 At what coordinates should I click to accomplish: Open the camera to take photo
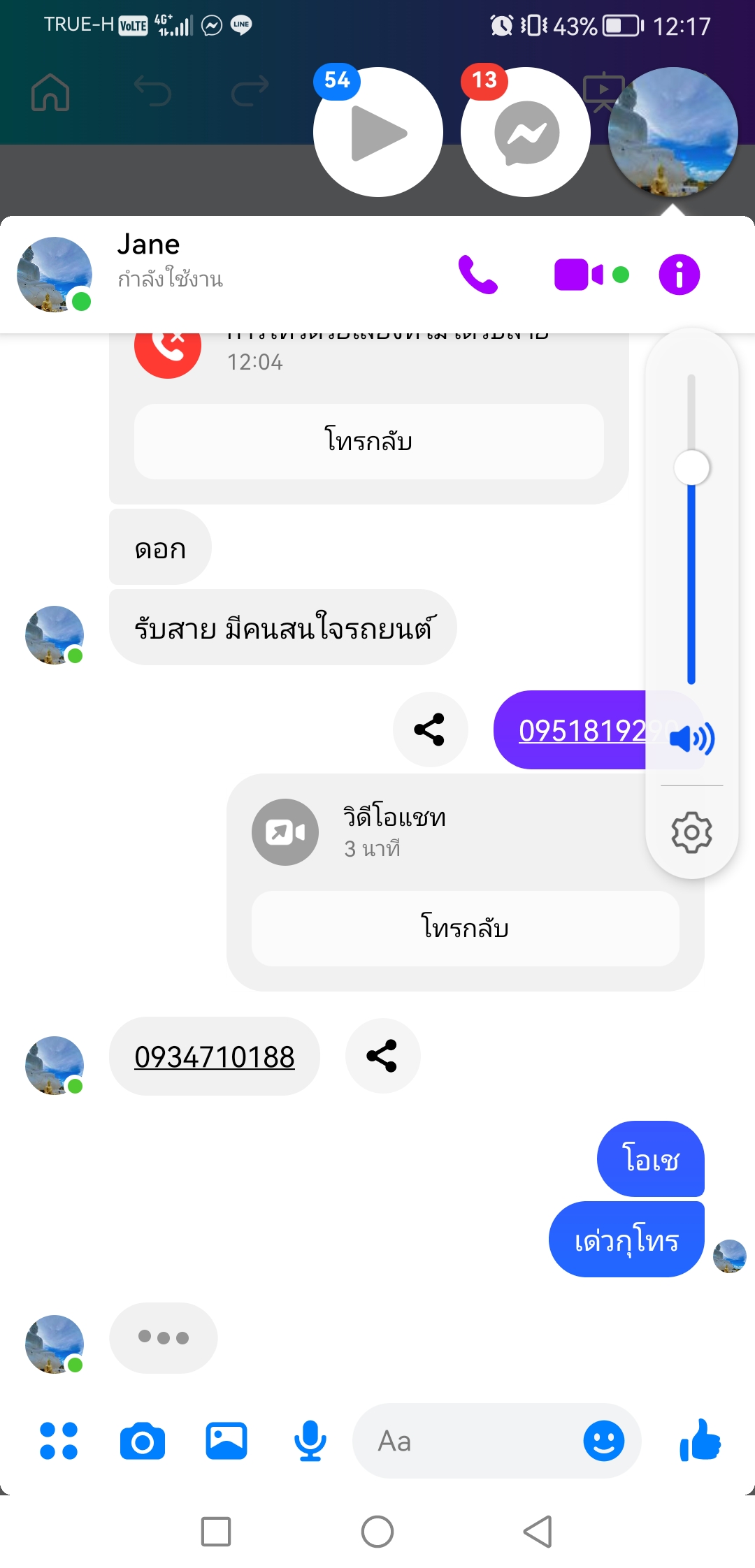point(143,1441)
